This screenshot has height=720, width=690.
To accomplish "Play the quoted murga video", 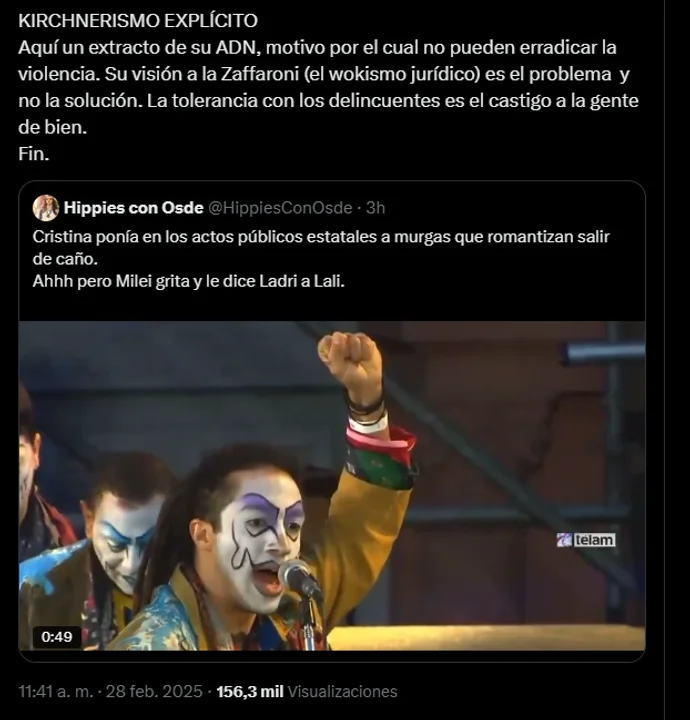I will coord(331,486).
